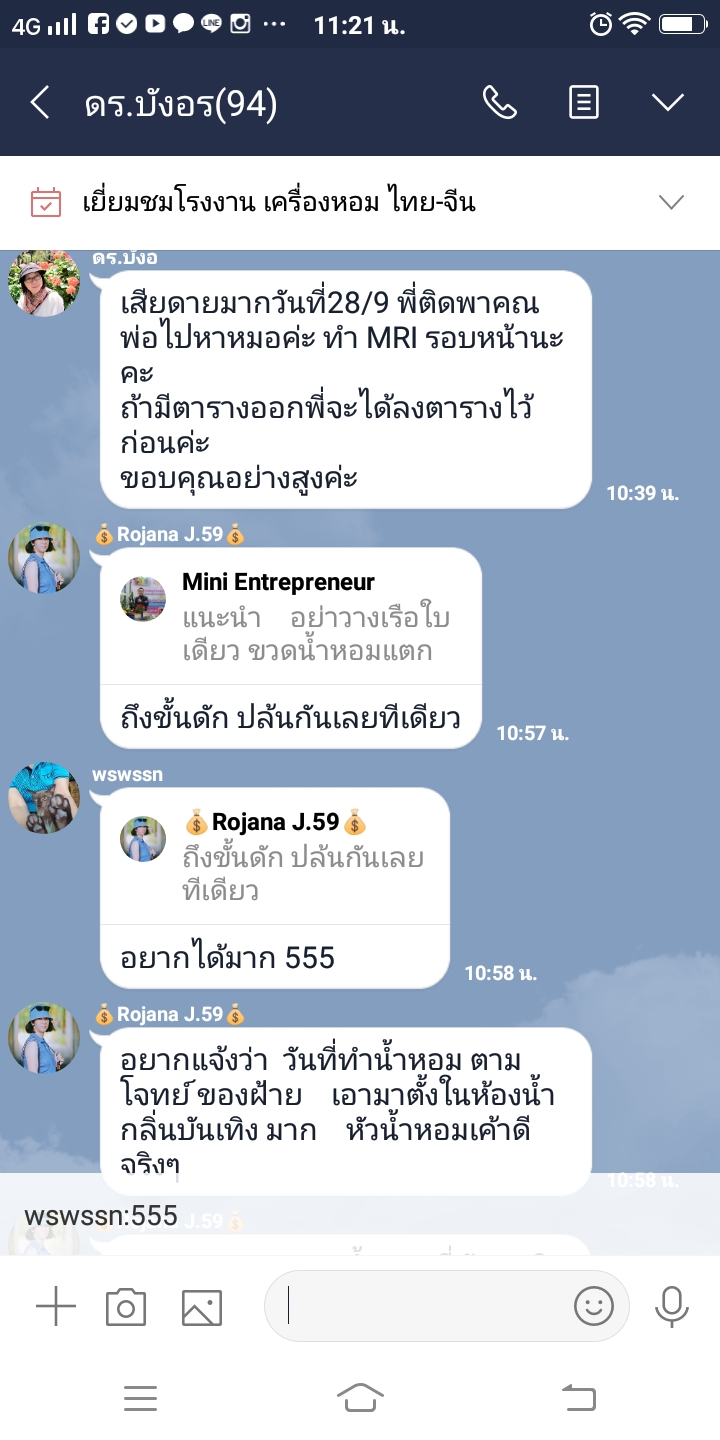
Task: Jump to new message preview wswssn:555
Action: [102, 1216]
